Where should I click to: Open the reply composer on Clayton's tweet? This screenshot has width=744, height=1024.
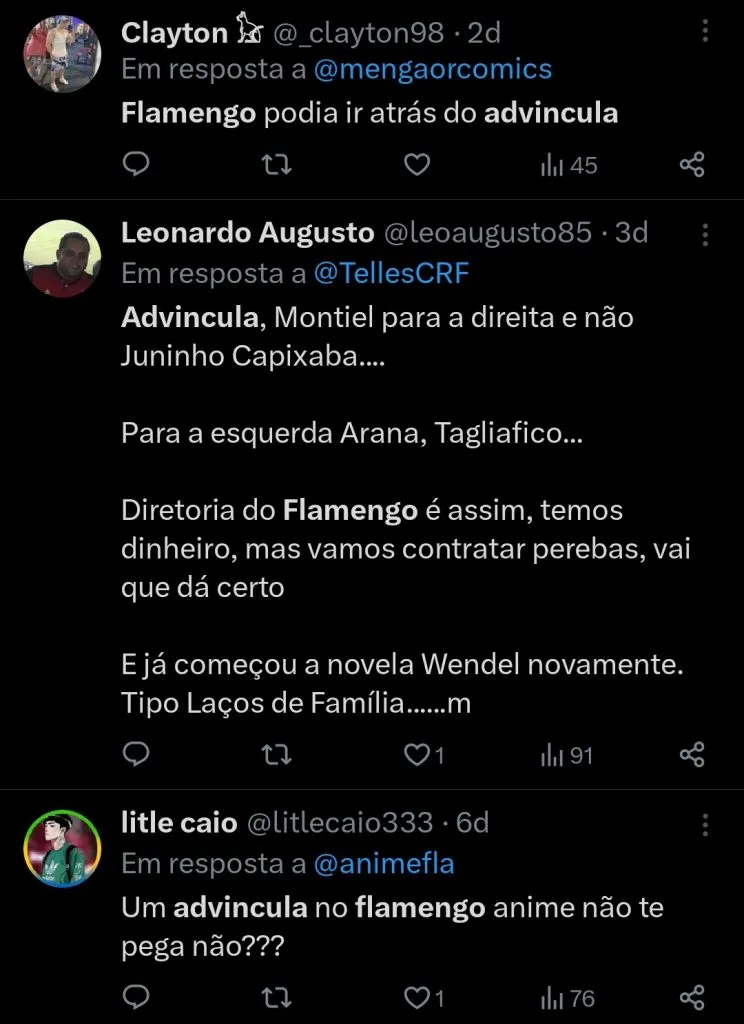coord(136,164)
